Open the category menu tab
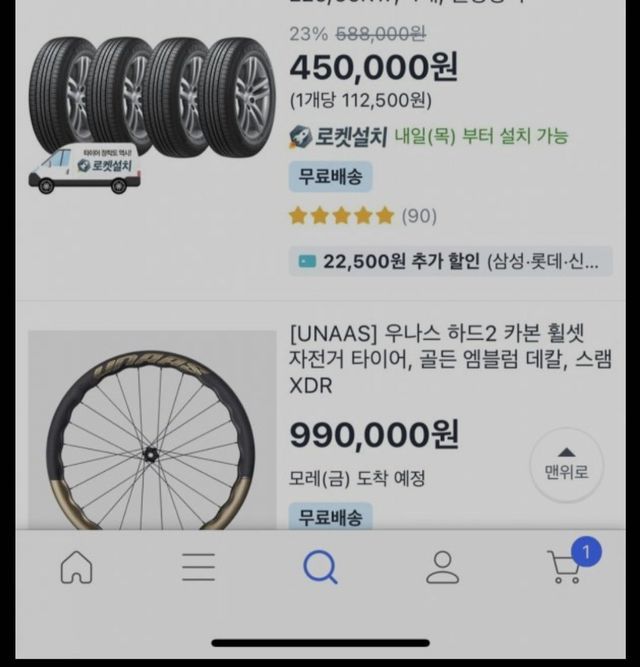The width and height of the screenshot is (640, 667). coord(198,567)
